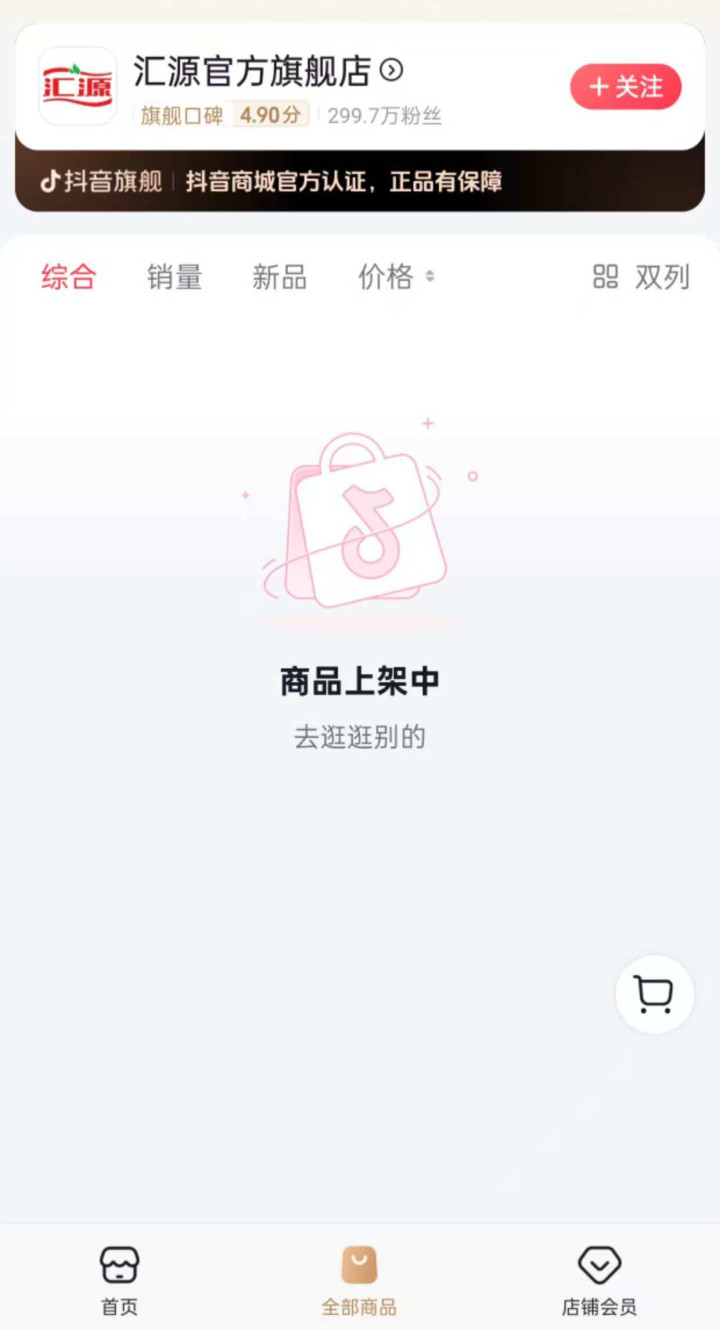
Task: Open the 汇源官方旗舰店 store details arrow
Action: pos(392,71)
